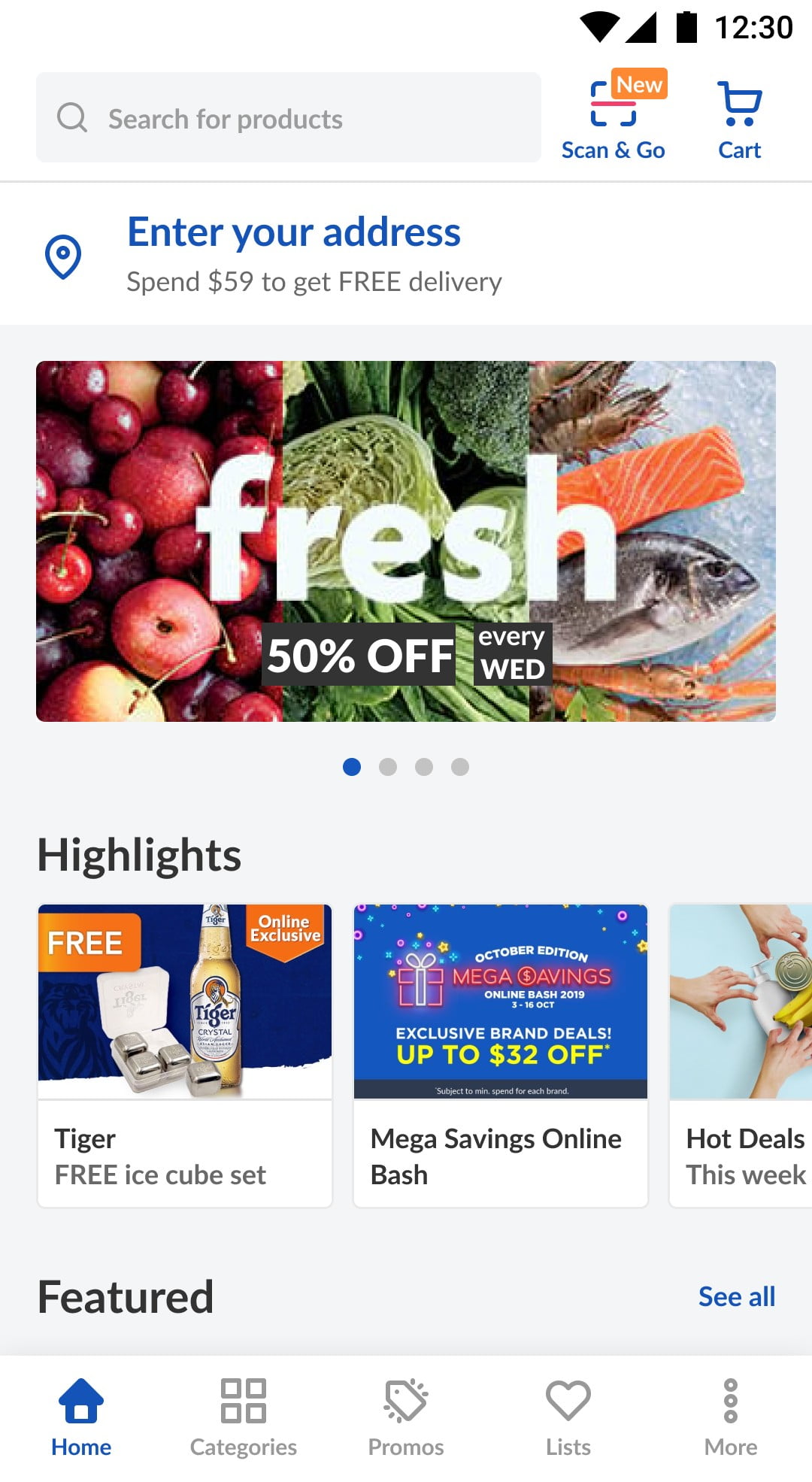Open the More menu icon
The height and width of the screenshot is (1482, 812).
[730, 1412]
